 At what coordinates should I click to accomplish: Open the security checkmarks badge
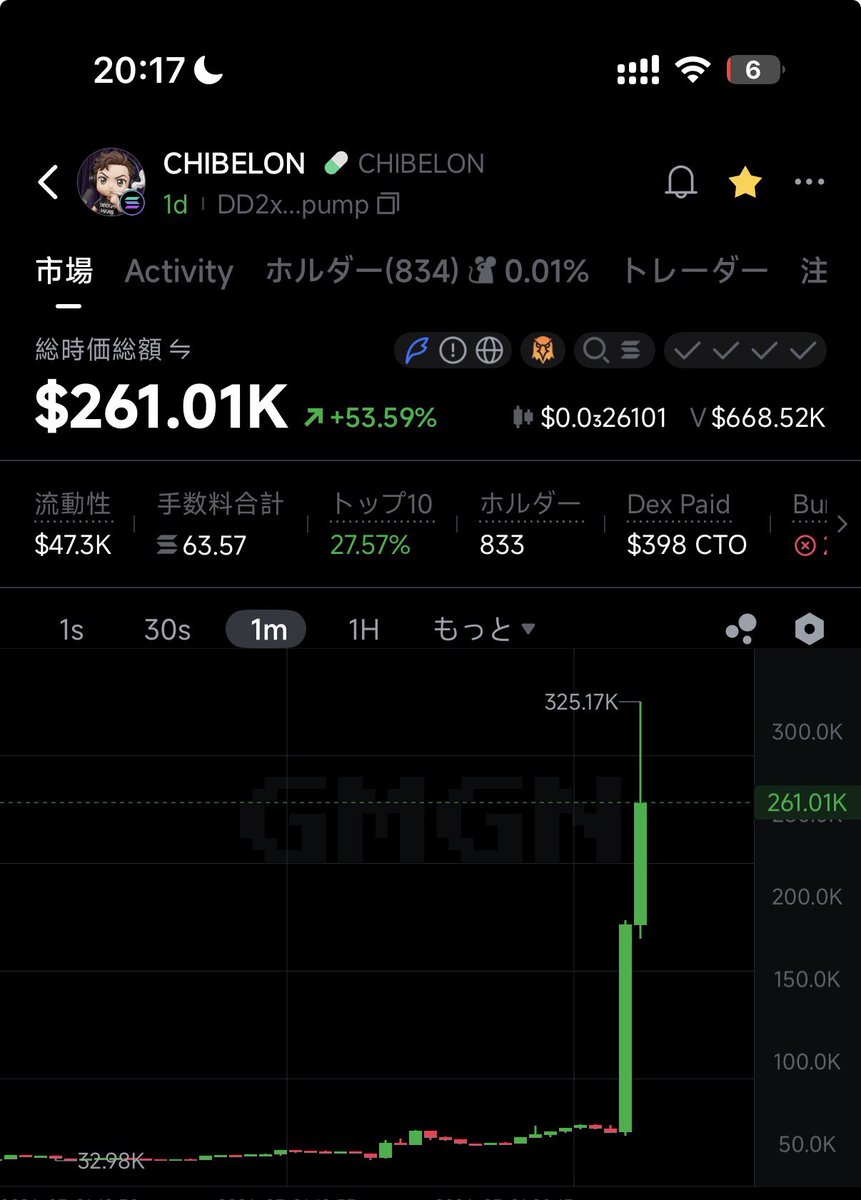coord(745,351)
